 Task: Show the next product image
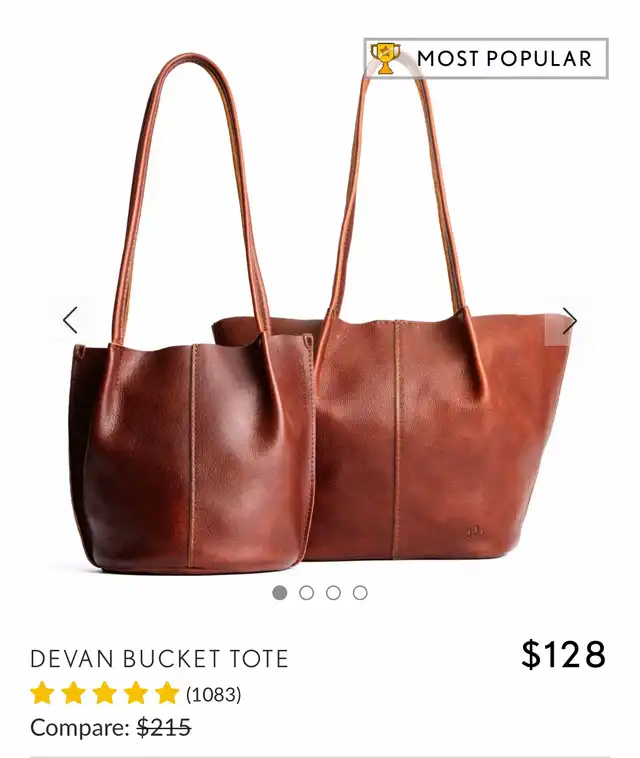[568, 321]
